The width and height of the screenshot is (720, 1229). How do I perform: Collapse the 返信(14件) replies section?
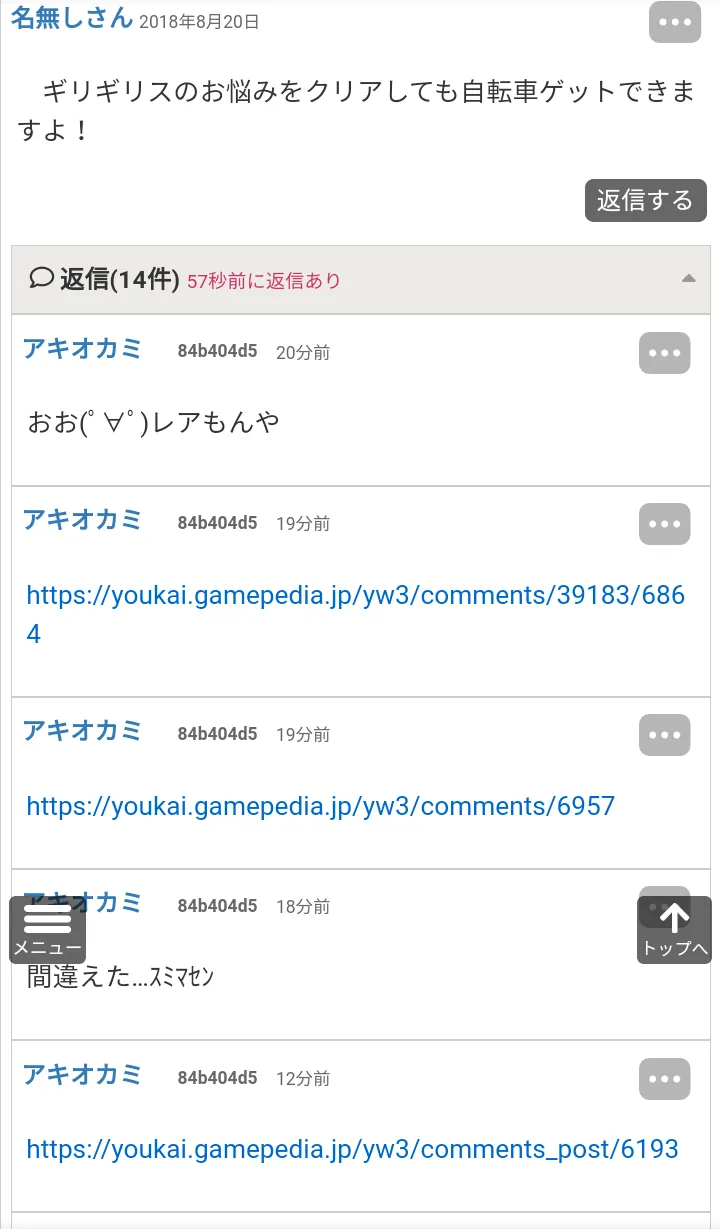[x=688, y=279]
